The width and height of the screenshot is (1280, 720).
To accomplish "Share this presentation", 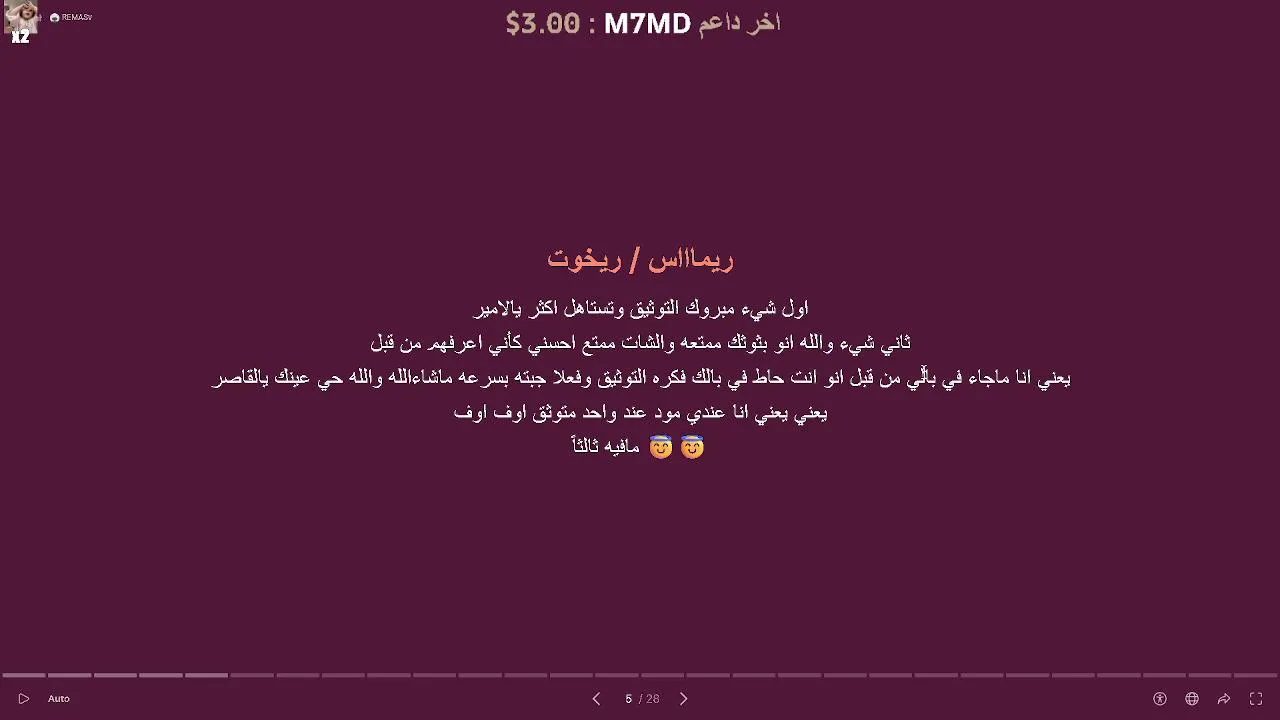I will pyautogui.click(x=1224, y=699).
